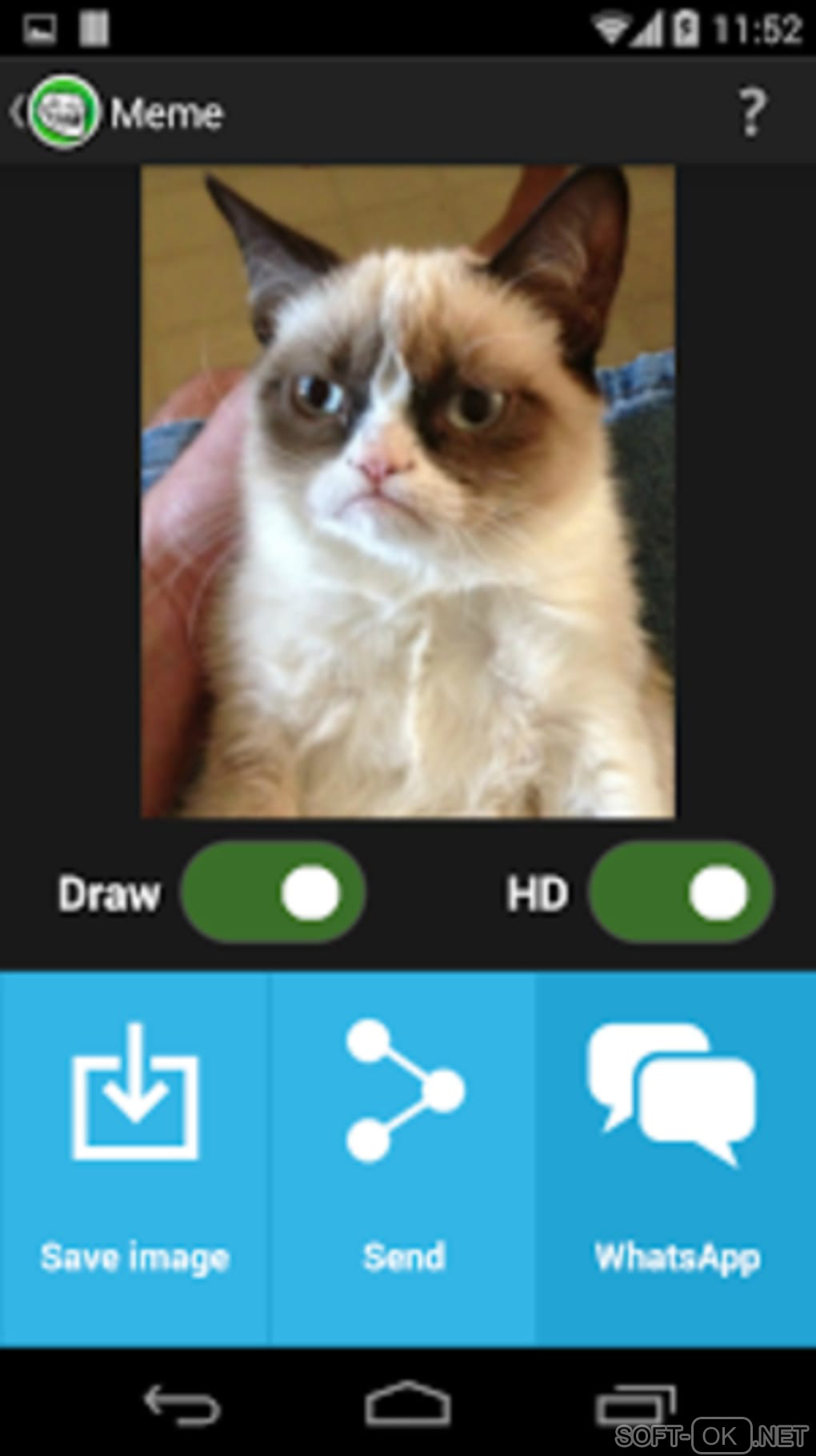Send the meme to WhatsApp

tap(675, 1158)
